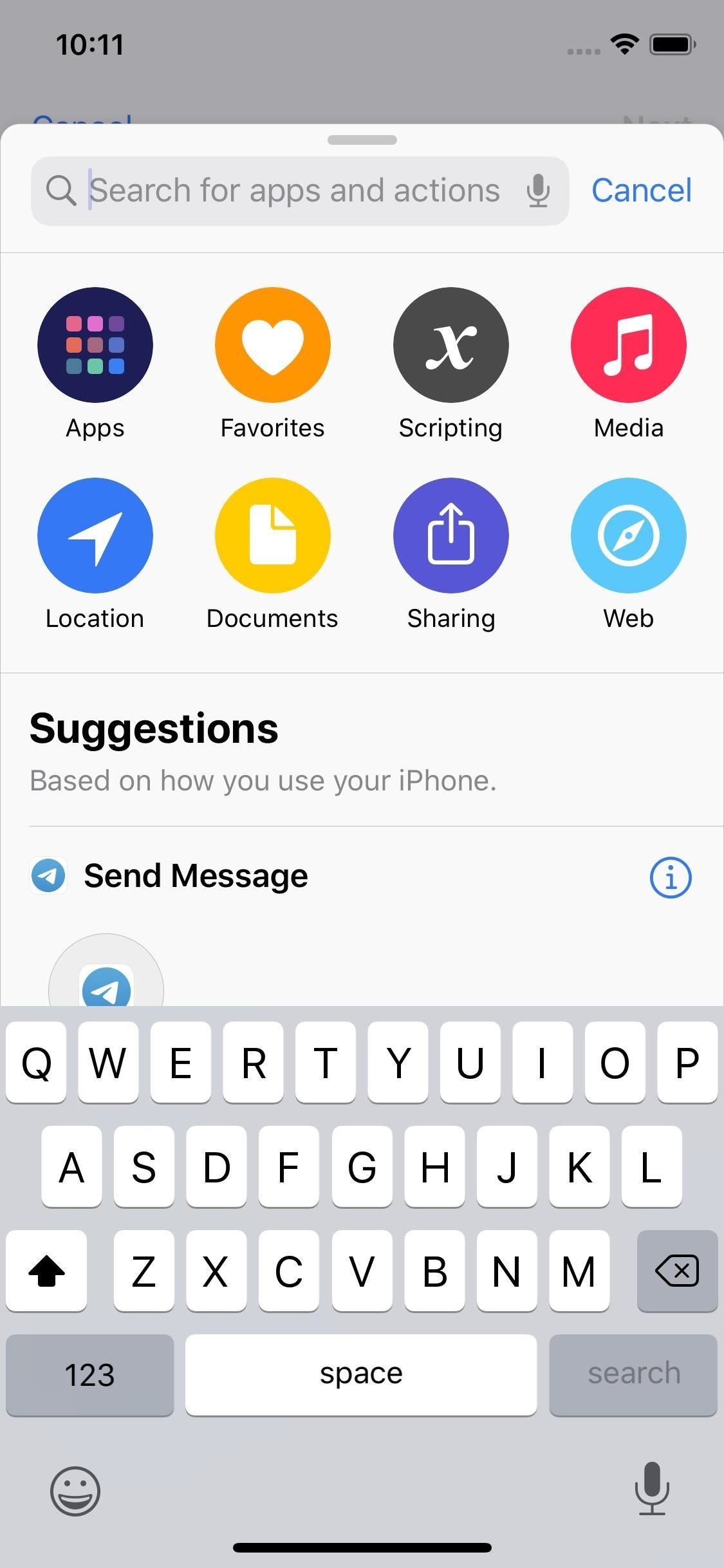
Task: View info about the Send Message action
Action: tap(671, 877)
